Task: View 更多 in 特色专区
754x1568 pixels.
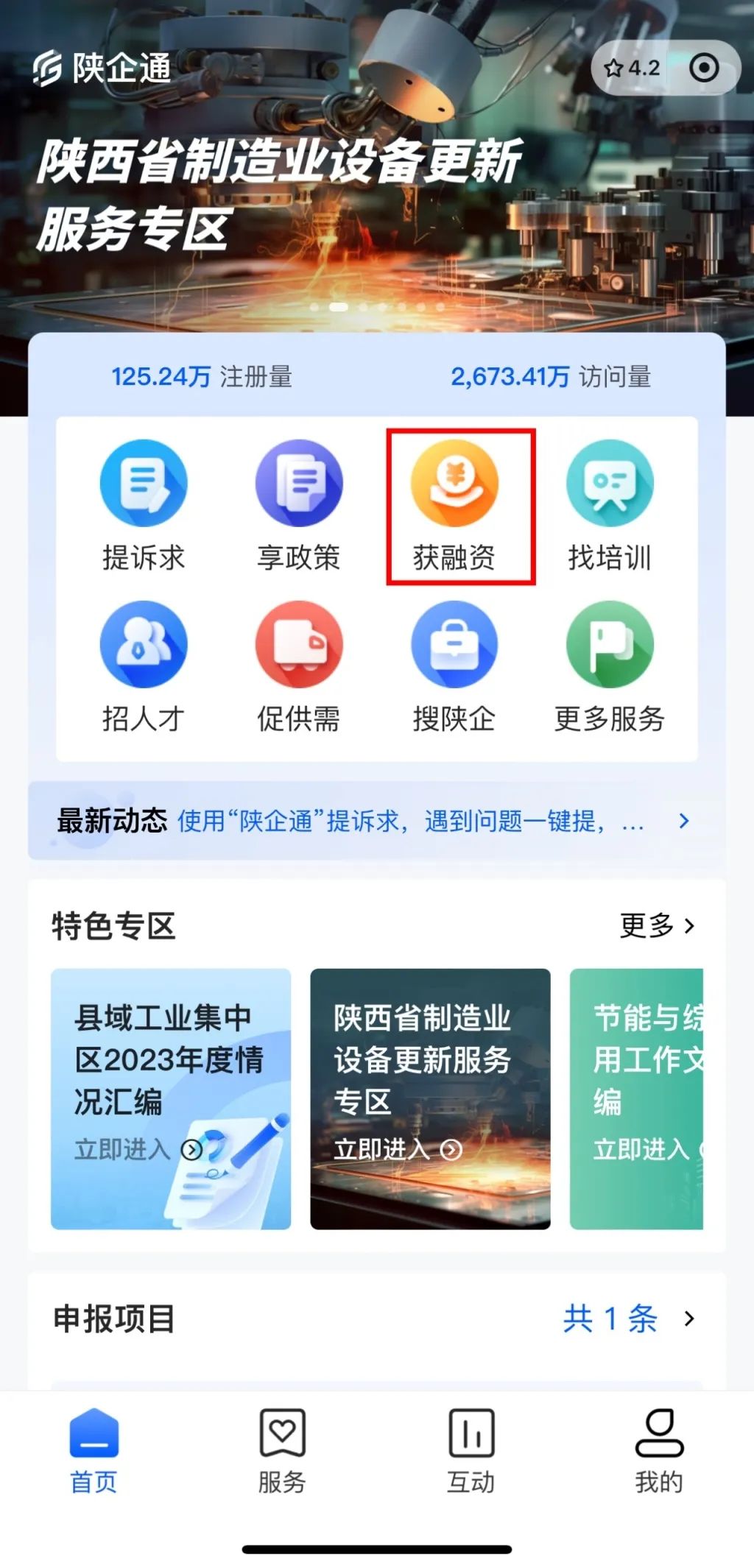Action: [657, 925]
